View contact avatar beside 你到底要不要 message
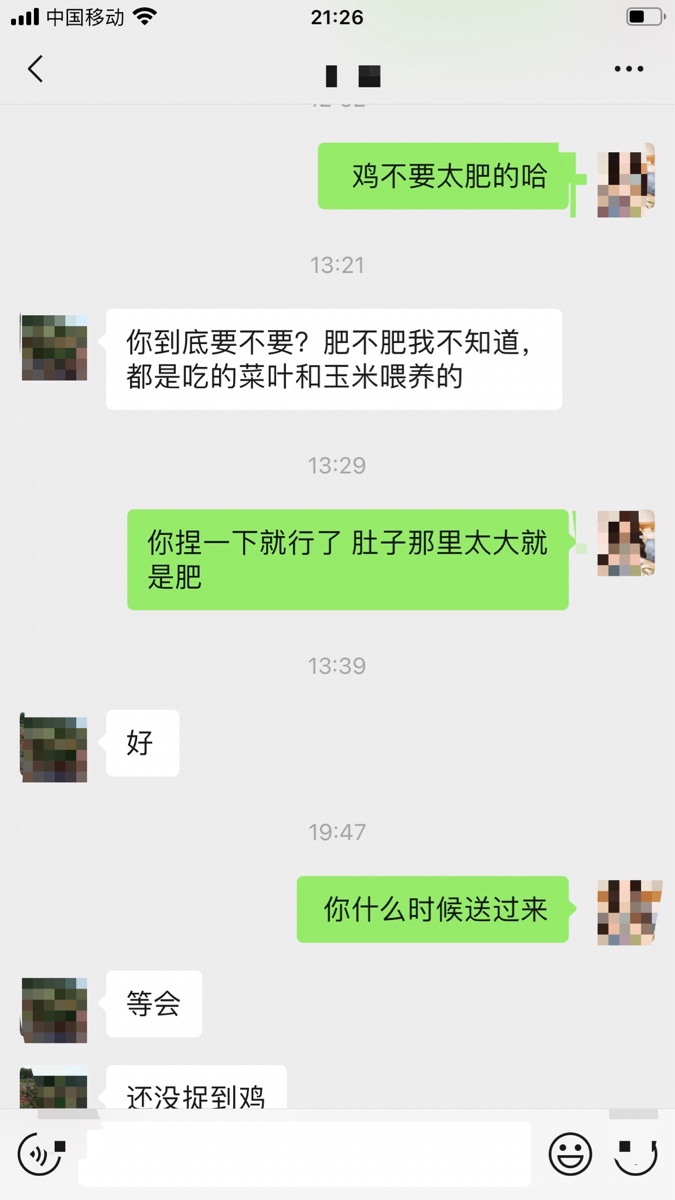This screenshot has width=675, height=1200. click(54, 347)
